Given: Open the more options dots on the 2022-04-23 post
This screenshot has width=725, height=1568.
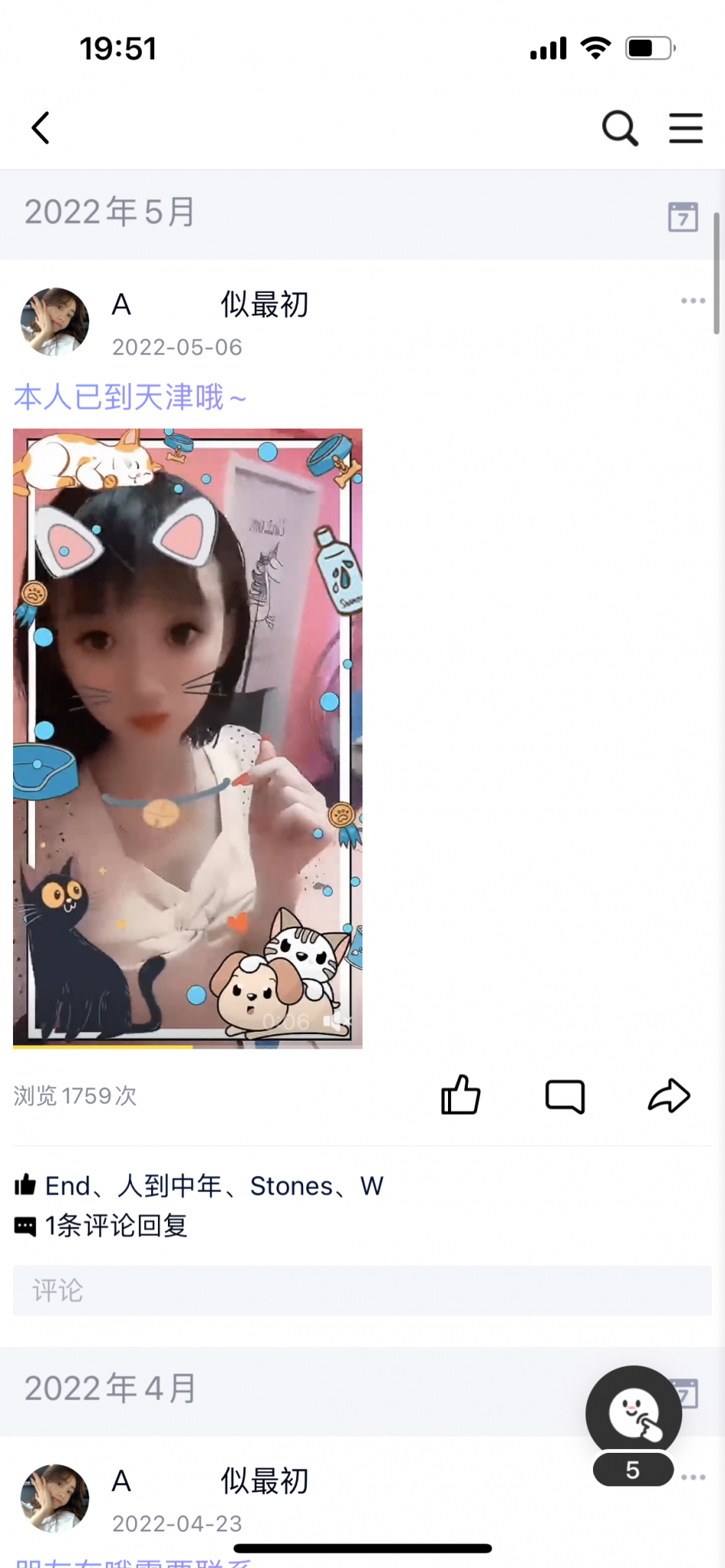Looking at the screenshot, I should pos(693,1477).
